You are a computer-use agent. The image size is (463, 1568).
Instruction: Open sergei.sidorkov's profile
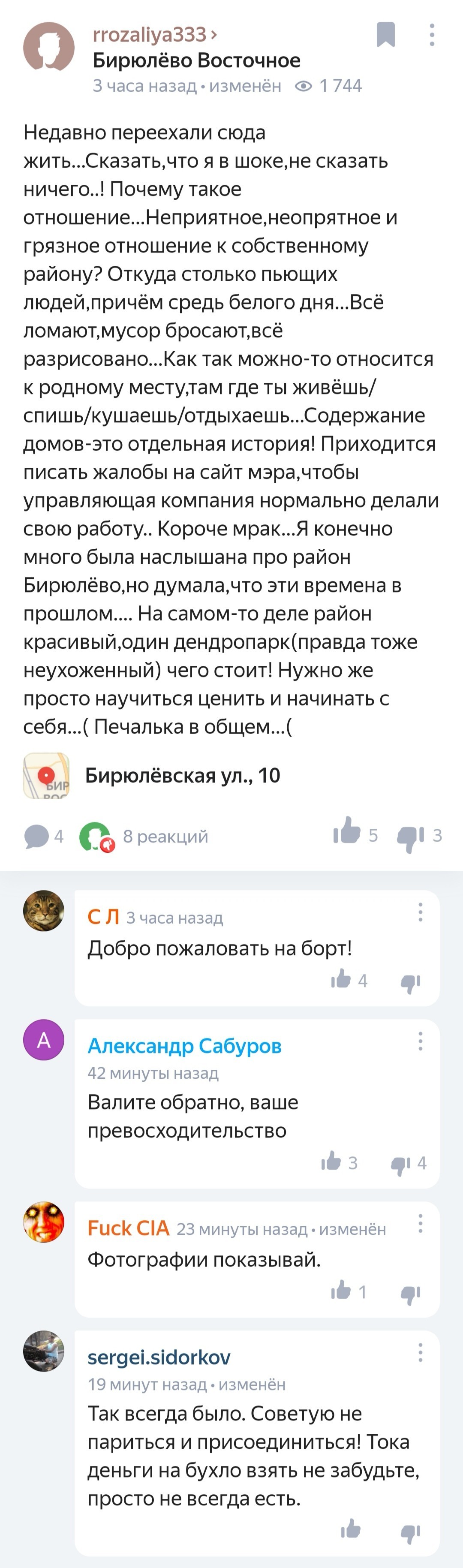(x=159, y=1357)
